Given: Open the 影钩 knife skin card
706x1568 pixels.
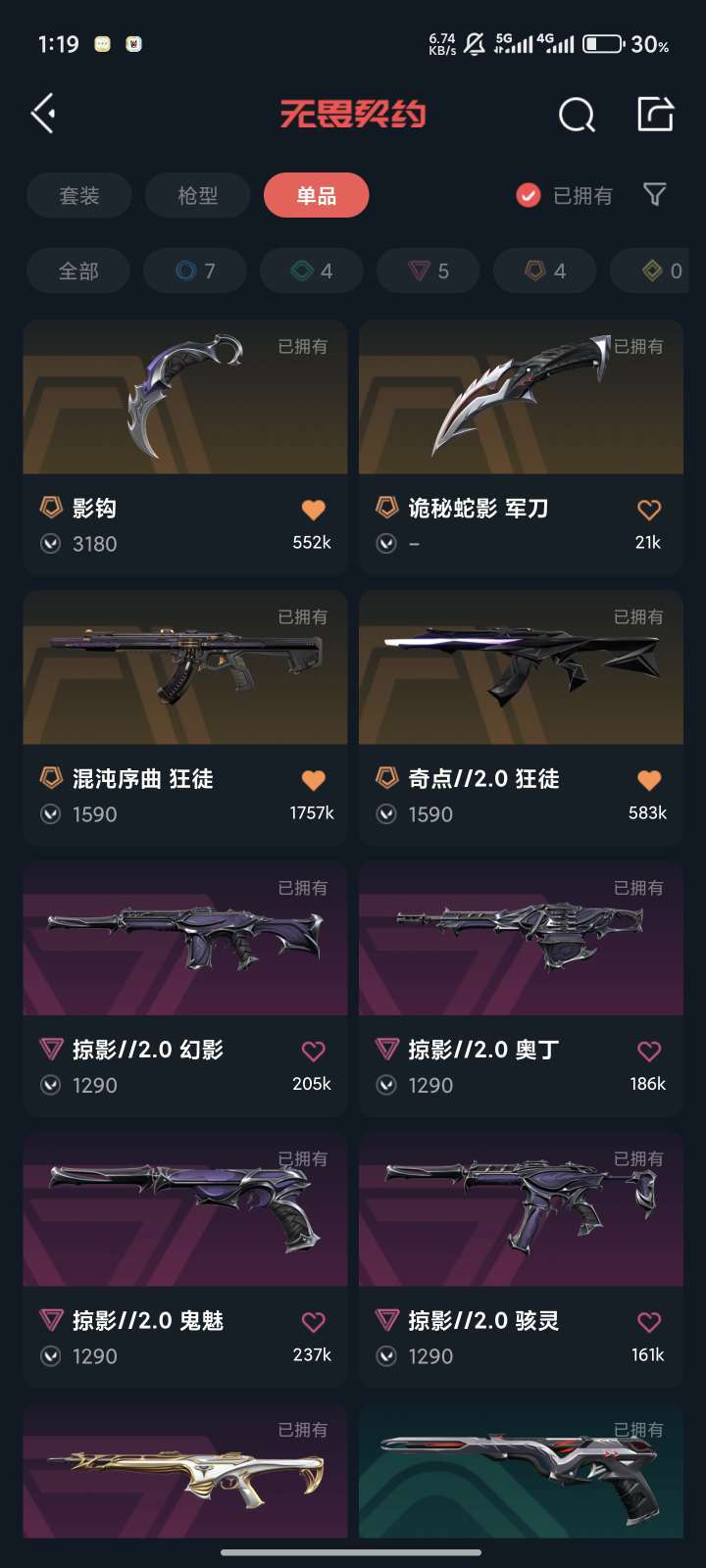Looking at the screenshot, I should [185, 448].
